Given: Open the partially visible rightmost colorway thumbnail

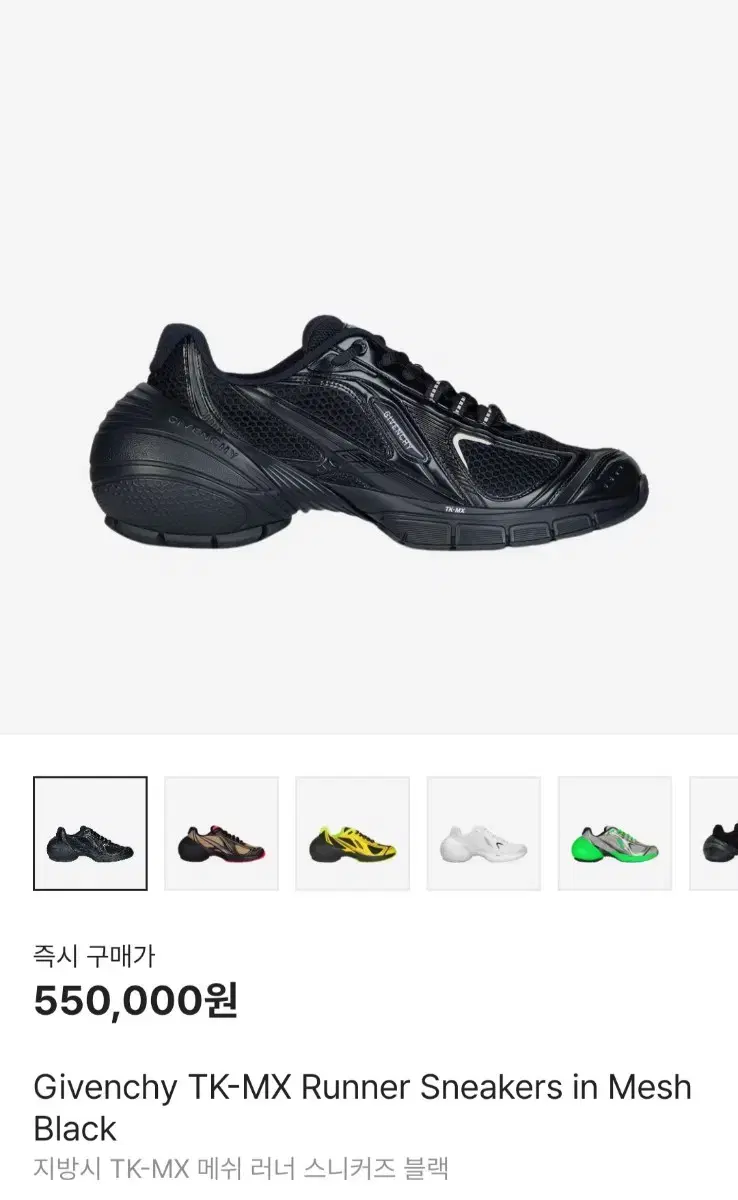Looking at the screenshot, I should click(722, 833).
